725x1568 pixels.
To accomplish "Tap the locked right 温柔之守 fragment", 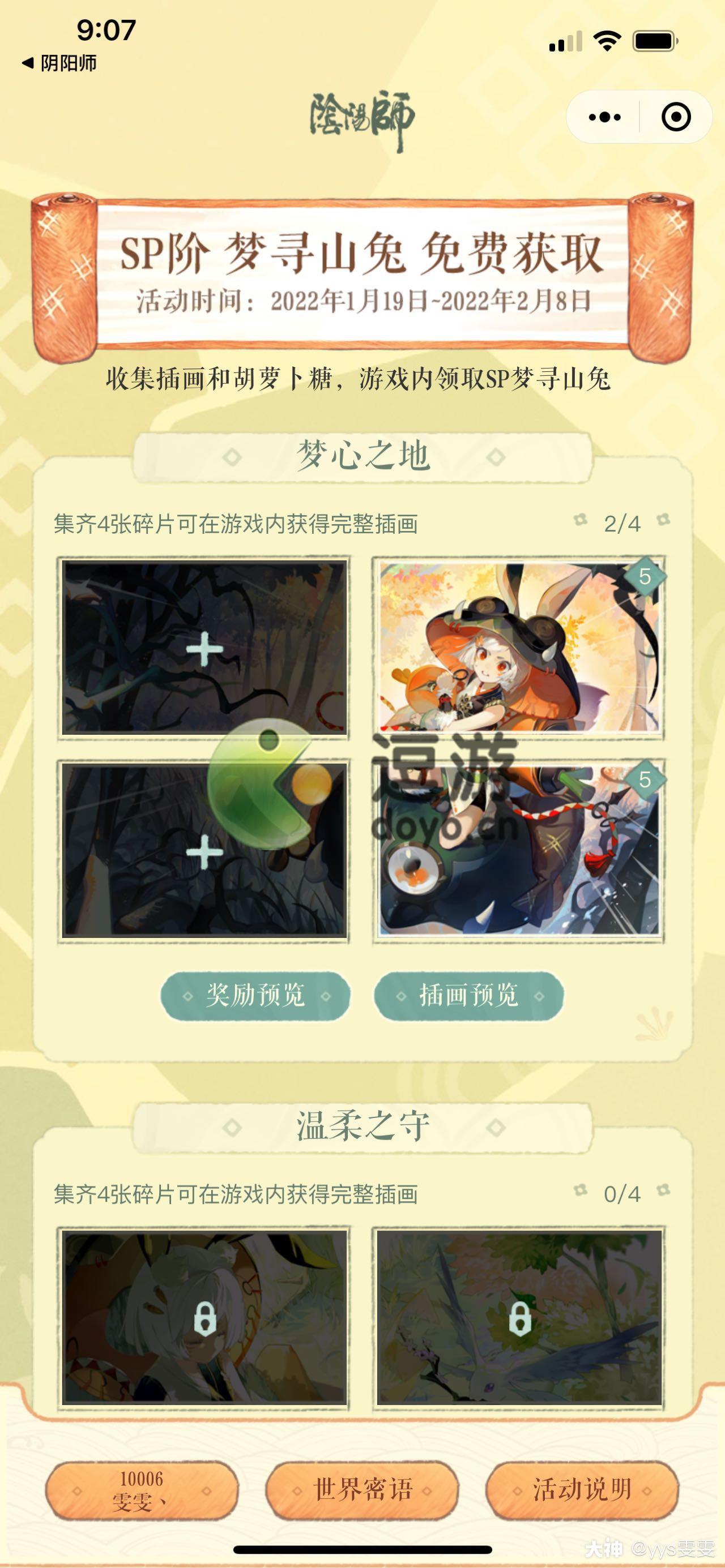I will pos(518,1318).
